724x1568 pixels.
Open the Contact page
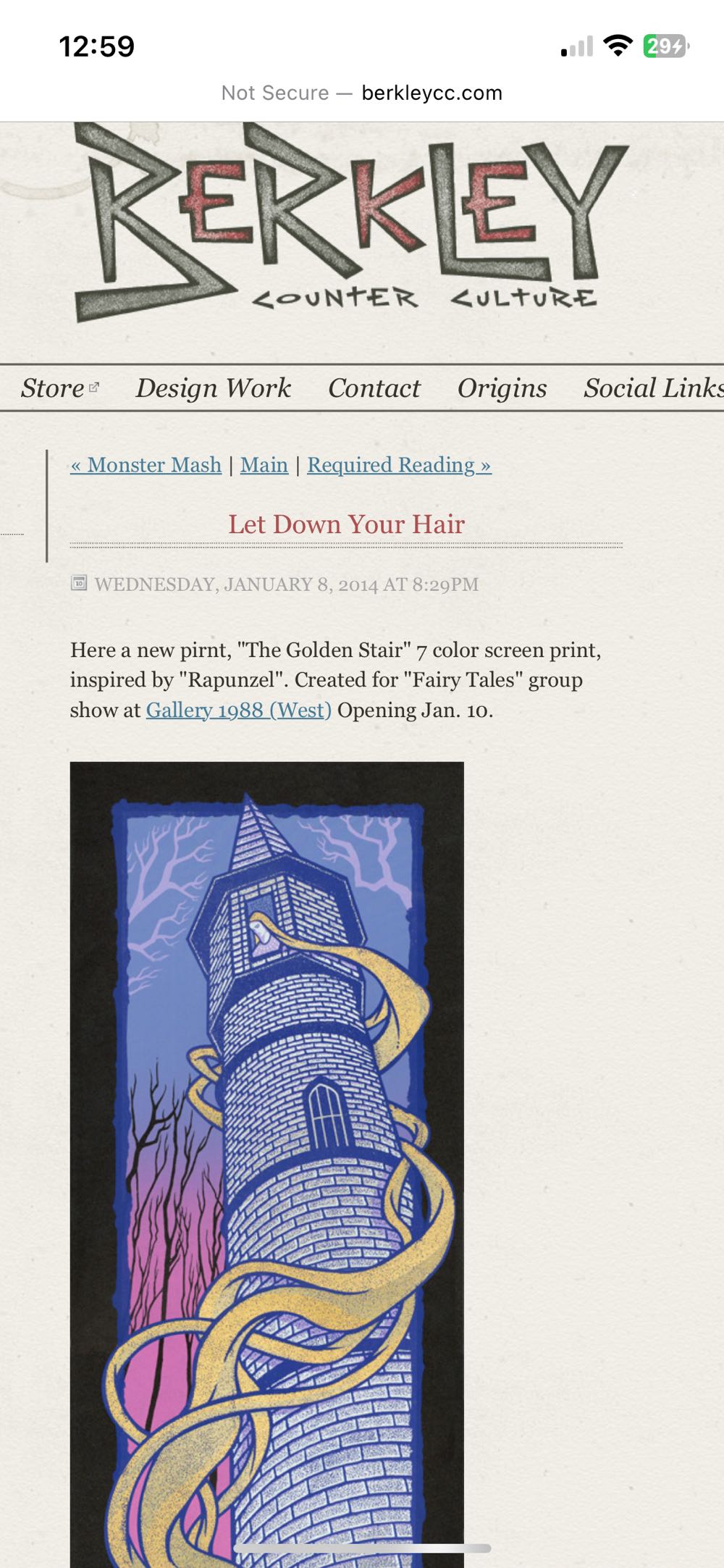(374, 388)
